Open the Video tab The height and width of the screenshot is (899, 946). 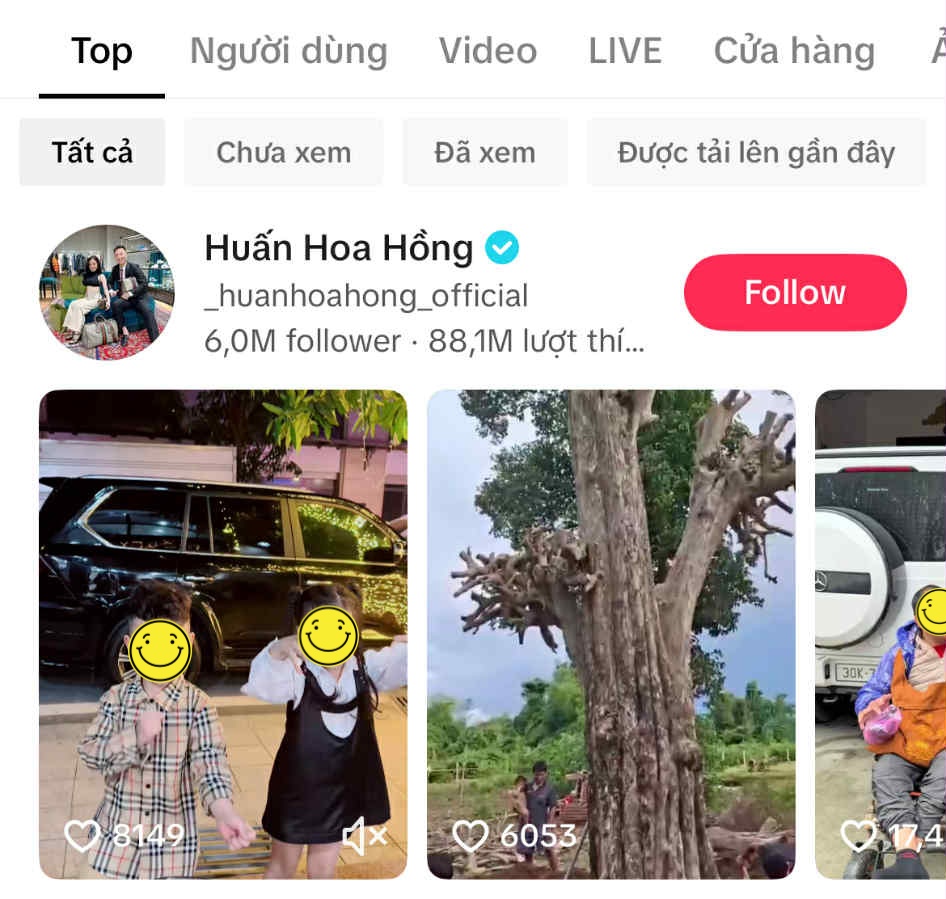click(488, 51)
